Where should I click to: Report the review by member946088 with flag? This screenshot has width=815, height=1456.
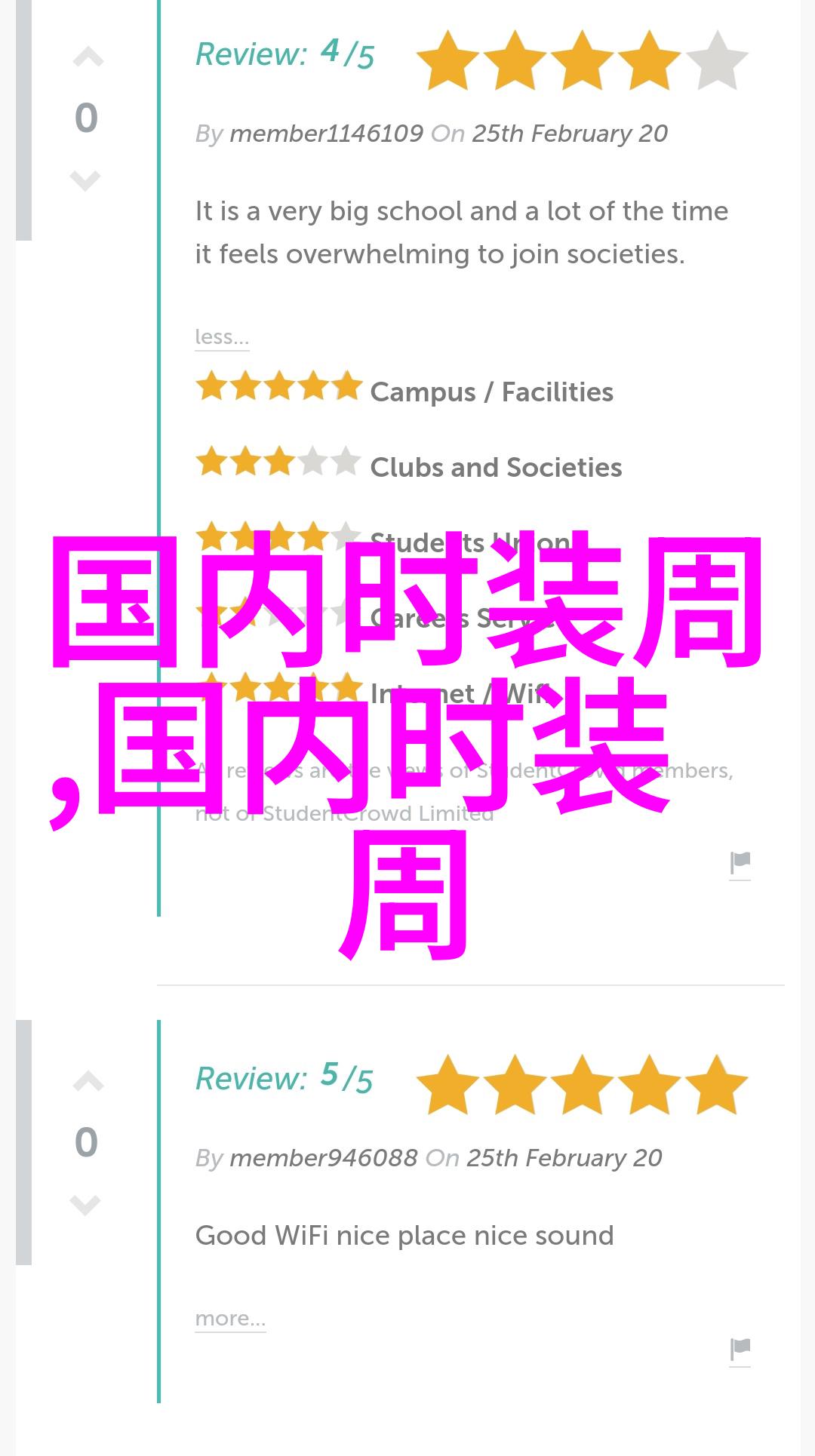point(740,1350)
